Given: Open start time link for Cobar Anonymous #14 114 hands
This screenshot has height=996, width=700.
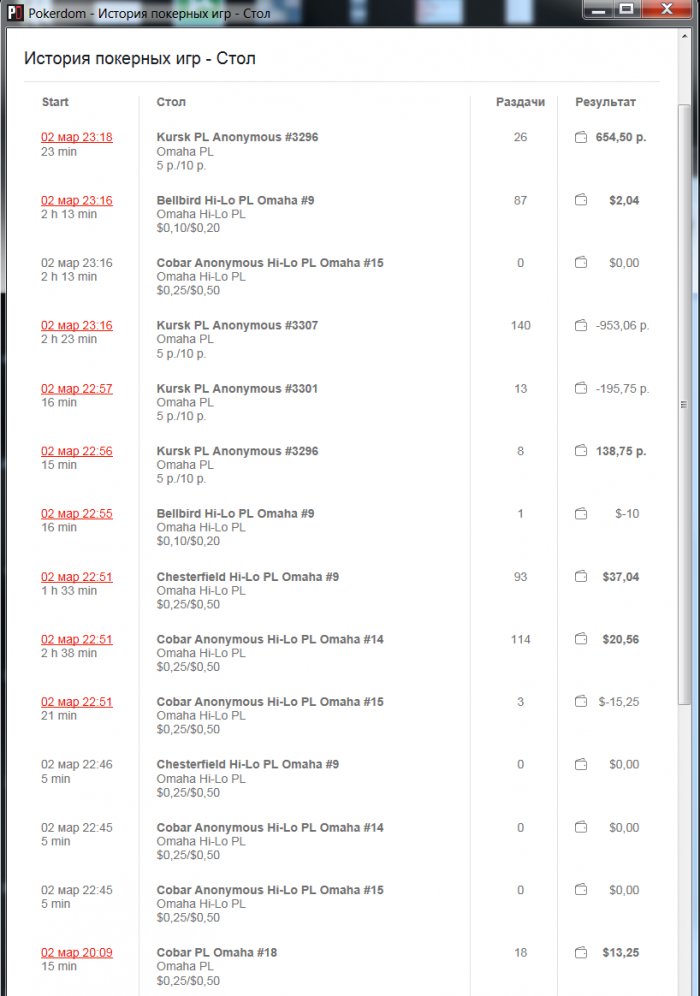Looking at the screenshot, I should [x=76, y=639].
